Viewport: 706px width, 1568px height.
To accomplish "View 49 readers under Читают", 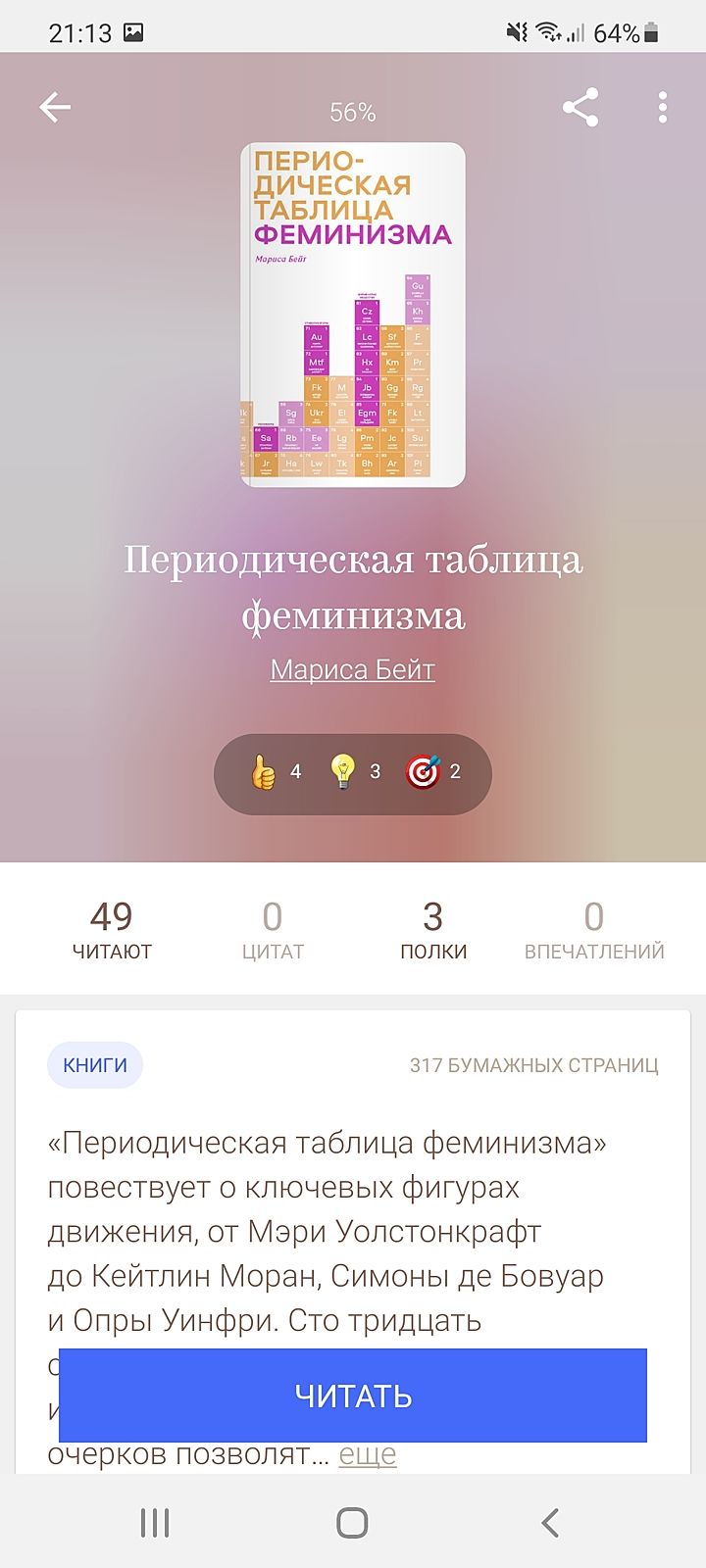I will pos(112,929).
